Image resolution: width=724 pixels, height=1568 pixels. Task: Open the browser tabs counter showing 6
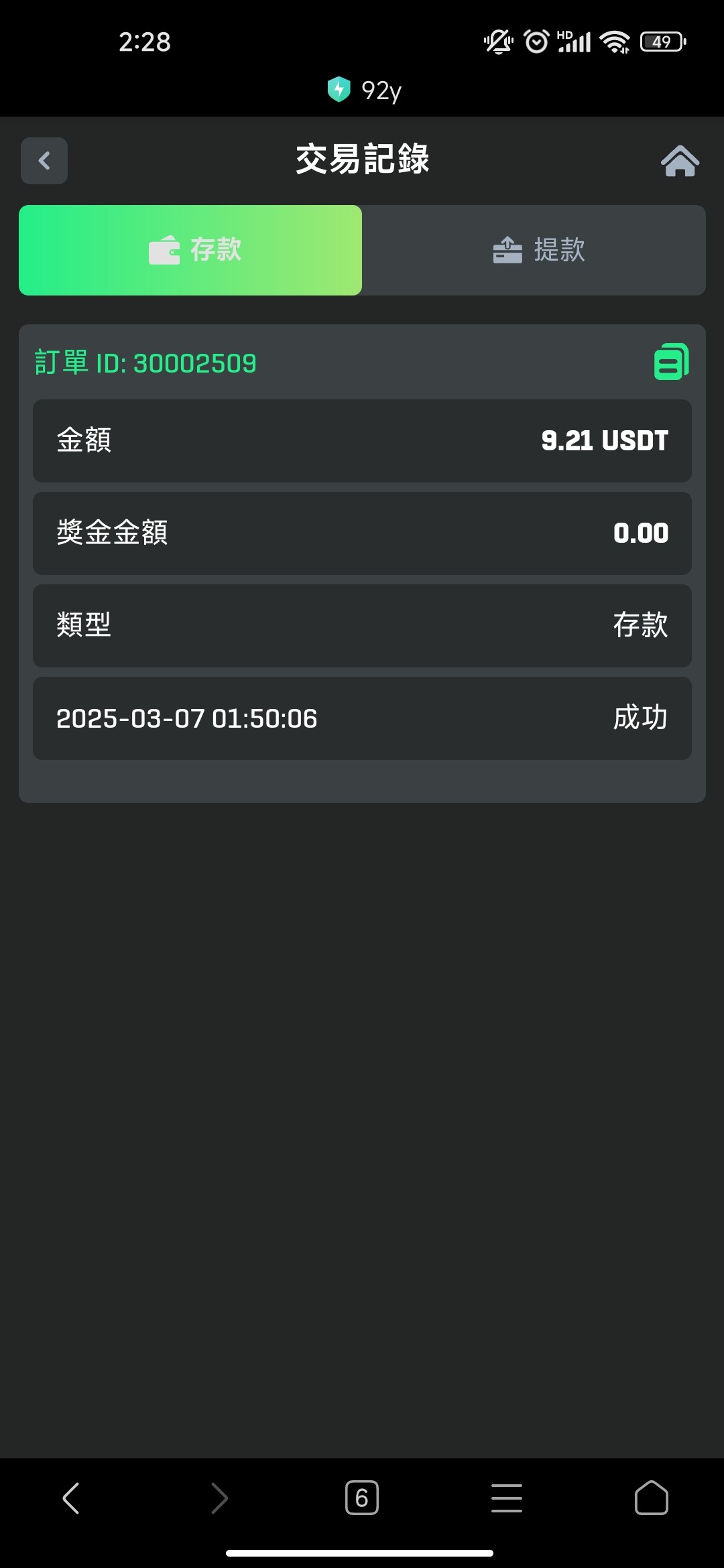[x=362, y=1498]
